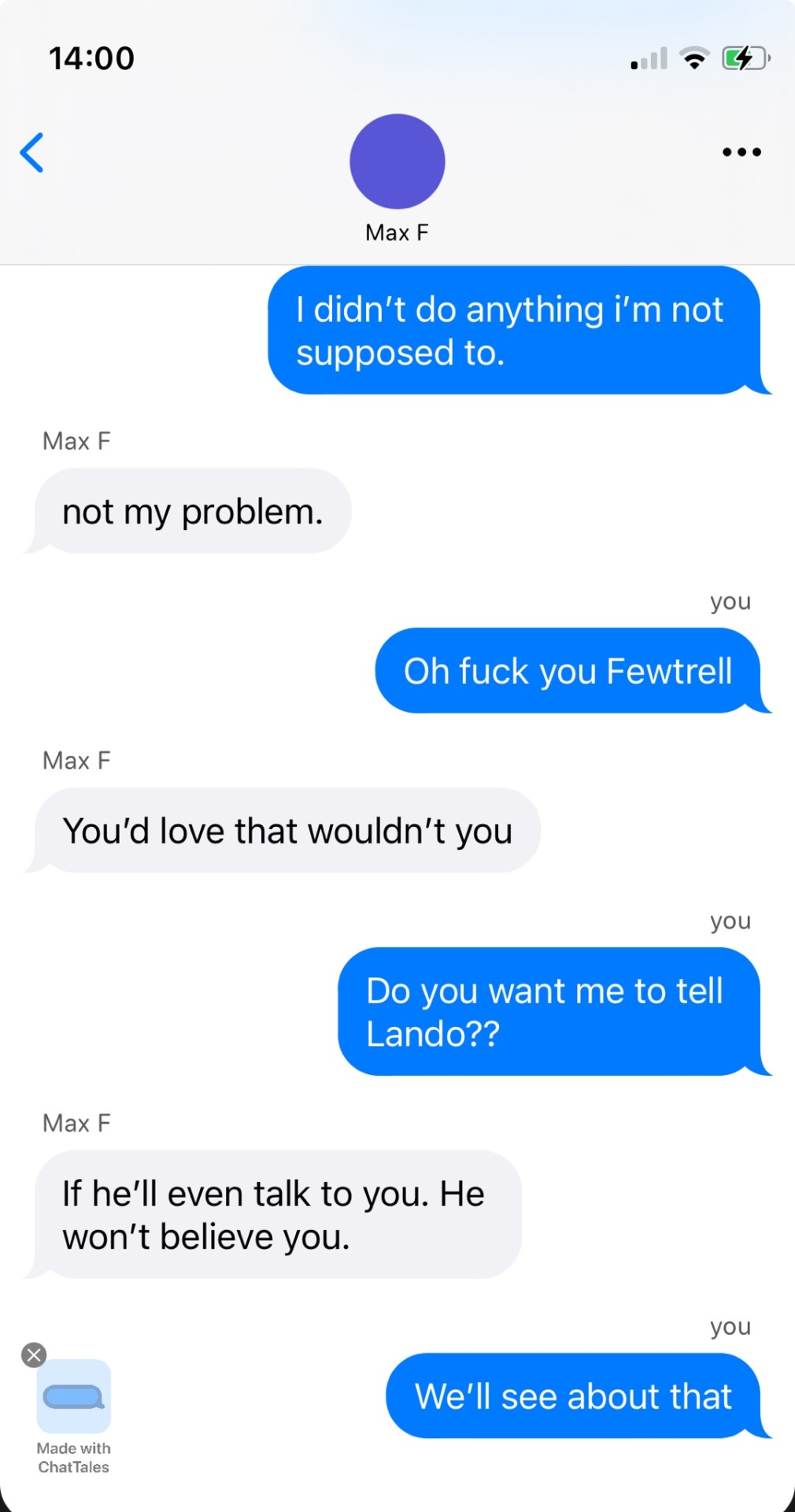Open the three-dot overflow menu
This screenshot has width=795, height=1512.
point(741,152)
